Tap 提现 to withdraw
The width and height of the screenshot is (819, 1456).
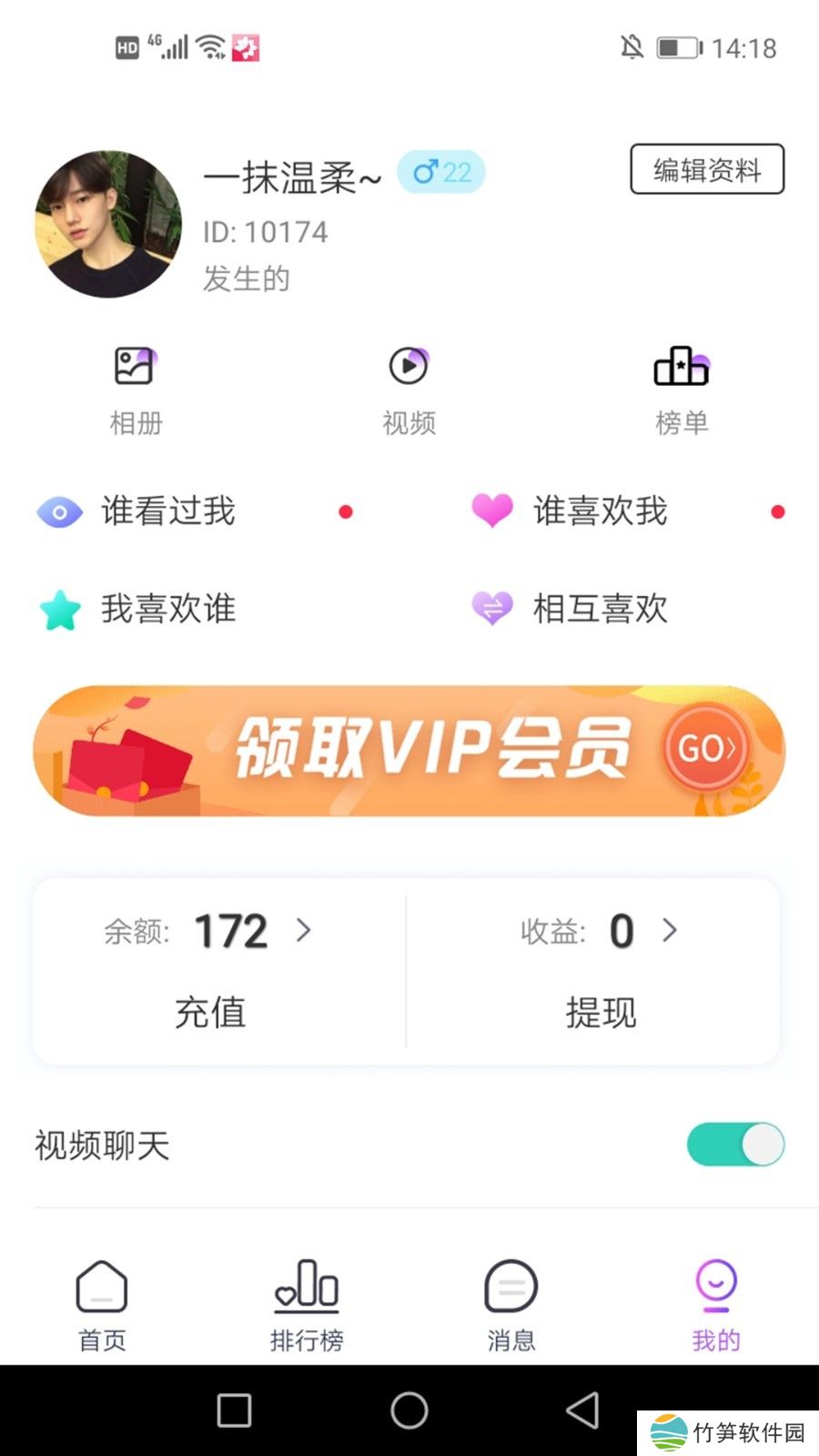pos(601,1012)
